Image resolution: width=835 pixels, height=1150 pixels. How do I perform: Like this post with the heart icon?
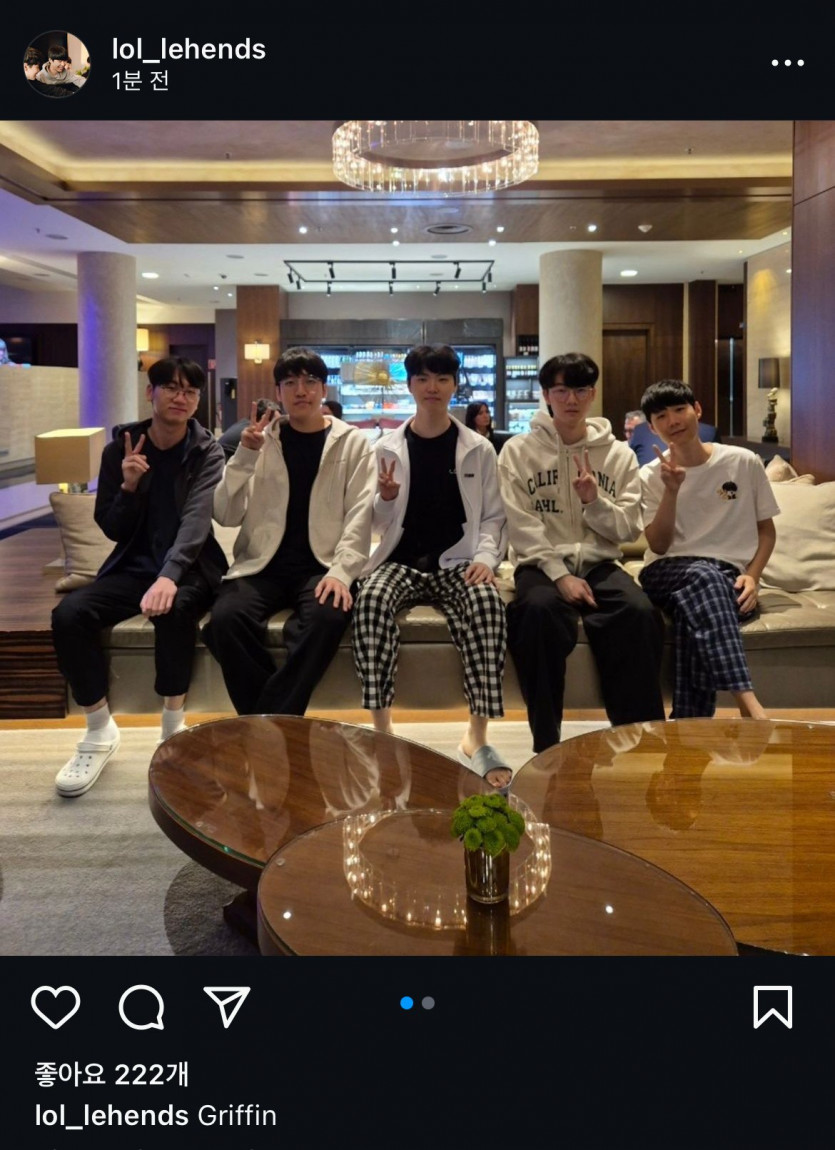click(56, 1007)
